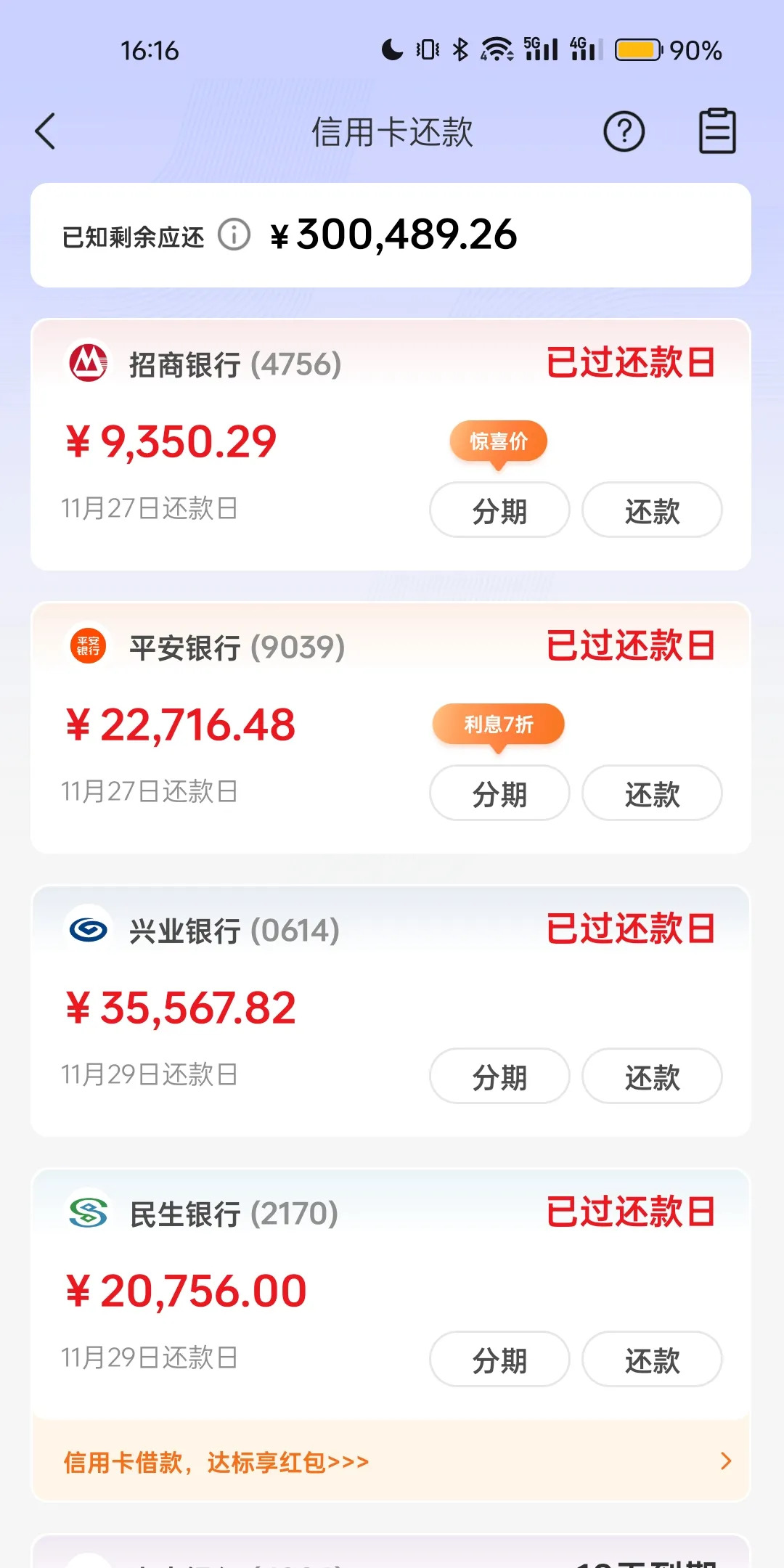
Task: Open the 招商银行 (4756) card details
Action: click(x=391, y=444)
